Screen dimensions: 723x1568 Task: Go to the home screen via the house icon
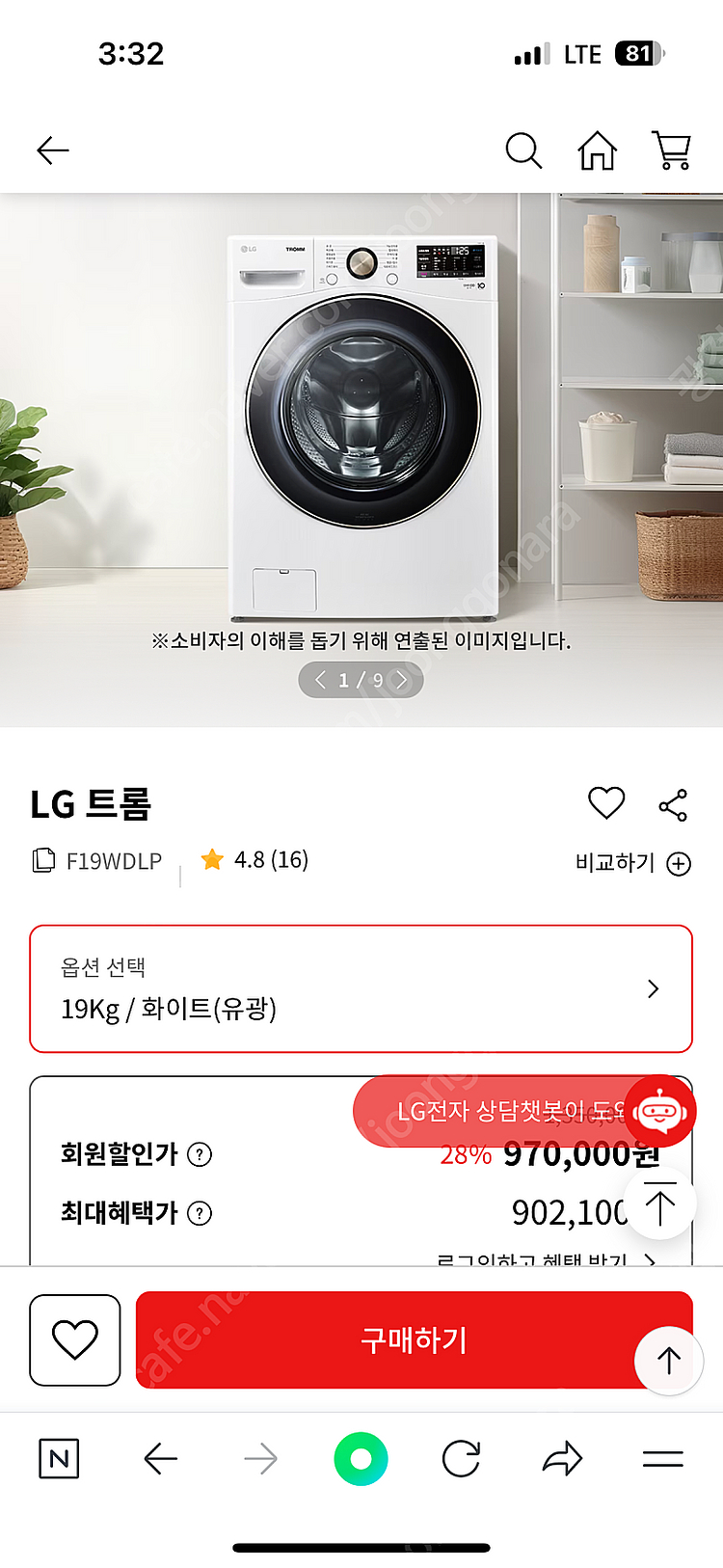(x=596, y=150)
